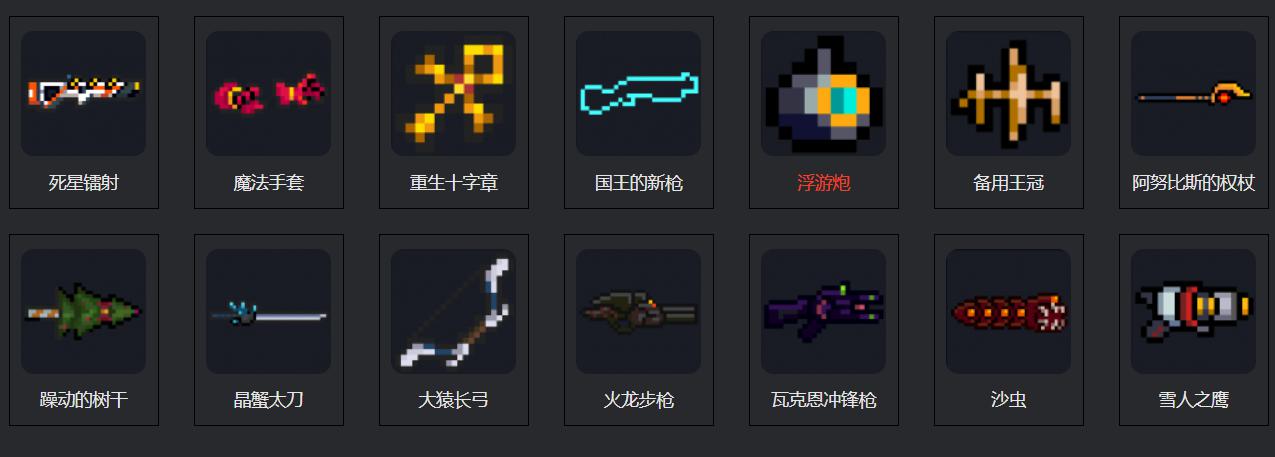
Task: View the 国王的新枪 weapon card
Action: coord(639,112)
